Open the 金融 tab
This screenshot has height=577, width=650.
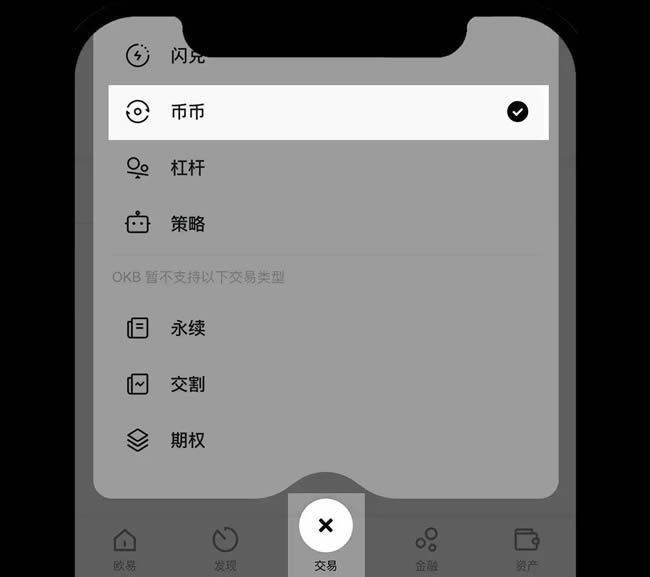426,549
